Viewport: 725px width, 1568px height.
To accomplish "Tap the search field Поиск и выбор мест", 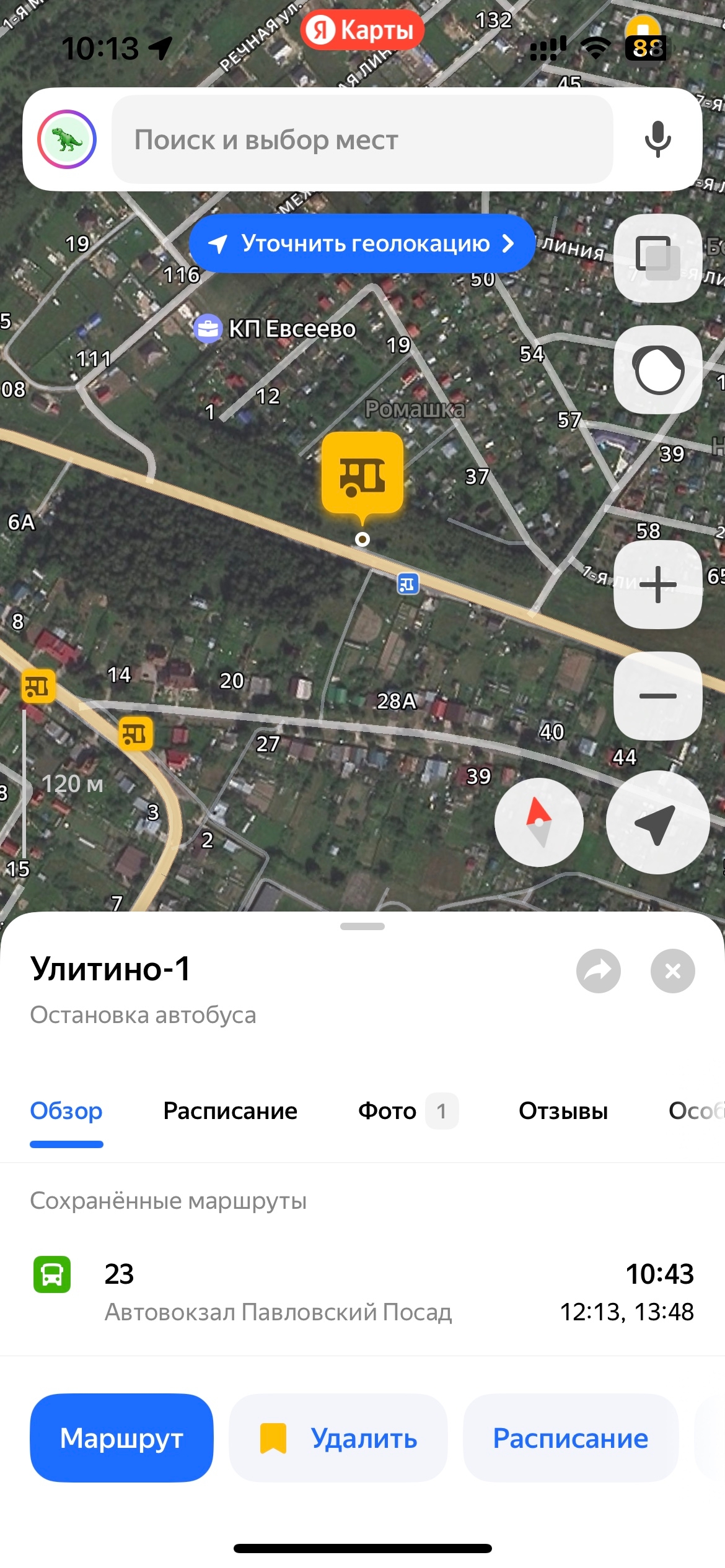I will tap(362, 139).
